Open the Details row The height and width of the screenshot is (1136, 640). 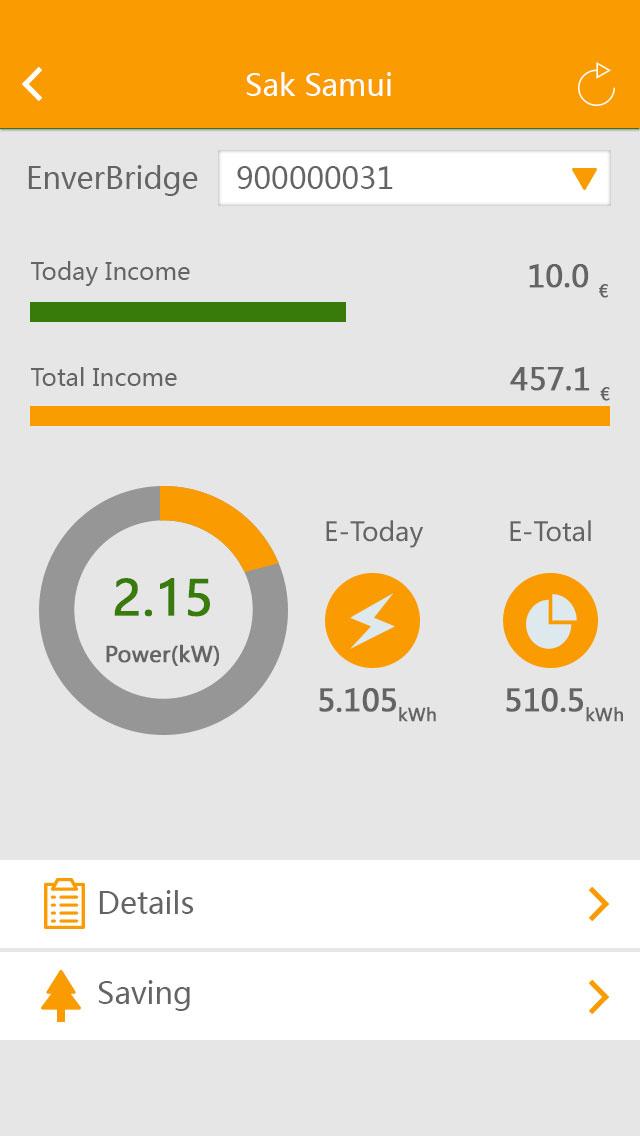(320, 903)
